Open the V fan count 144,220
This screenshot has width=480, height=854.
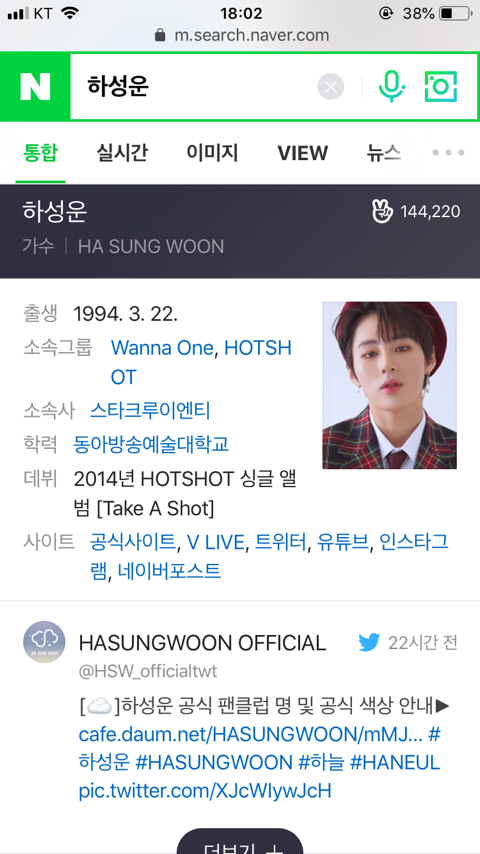416,211
